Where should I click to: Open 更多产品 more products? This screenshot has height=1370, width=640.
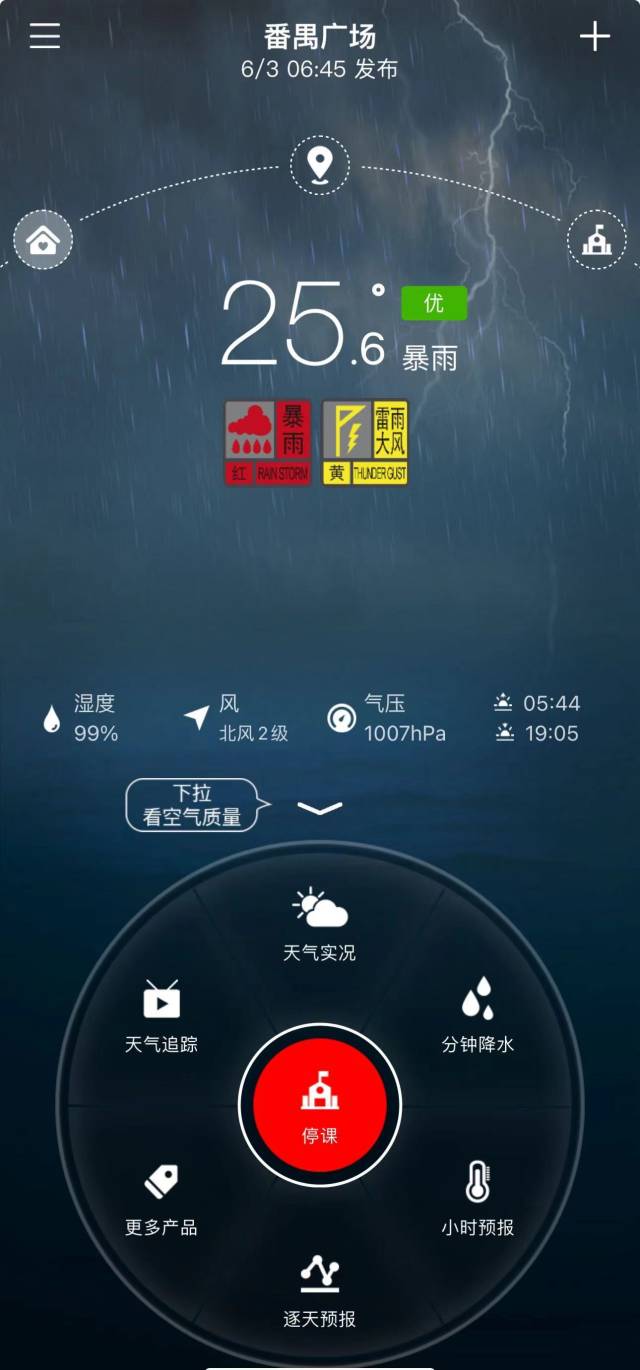[161, 1199]
